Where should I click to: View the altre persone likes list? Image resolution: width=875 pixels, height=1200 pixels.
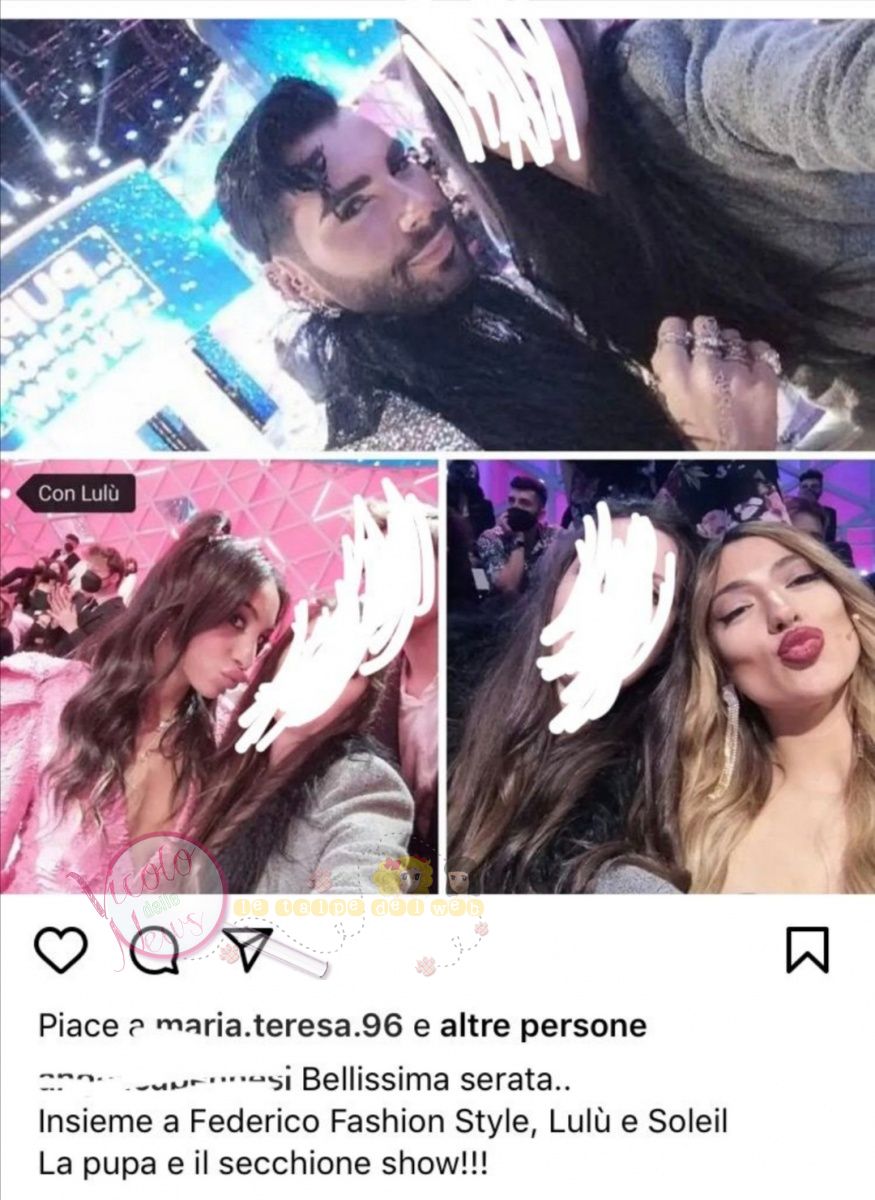544,1026
